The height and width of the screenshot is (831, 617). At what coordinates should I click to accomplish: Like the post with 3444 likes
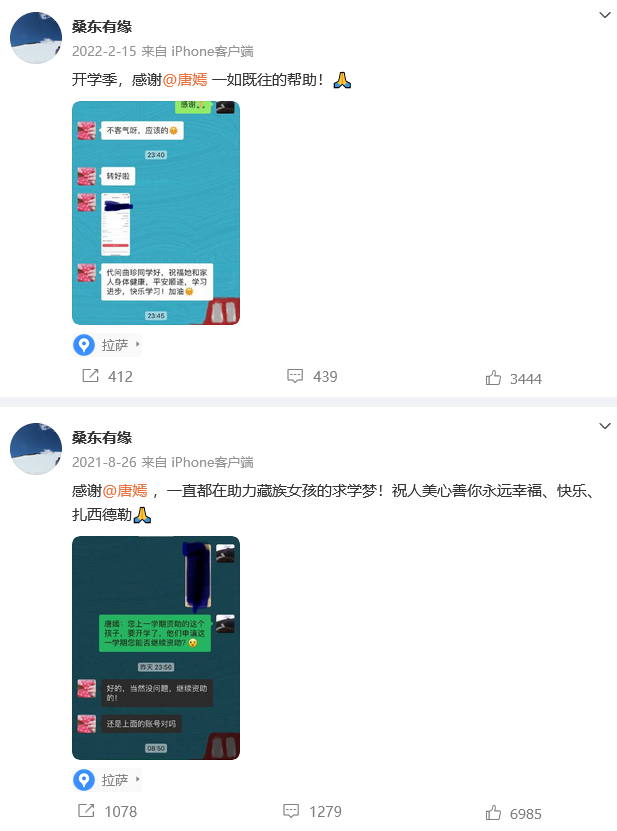514,378
